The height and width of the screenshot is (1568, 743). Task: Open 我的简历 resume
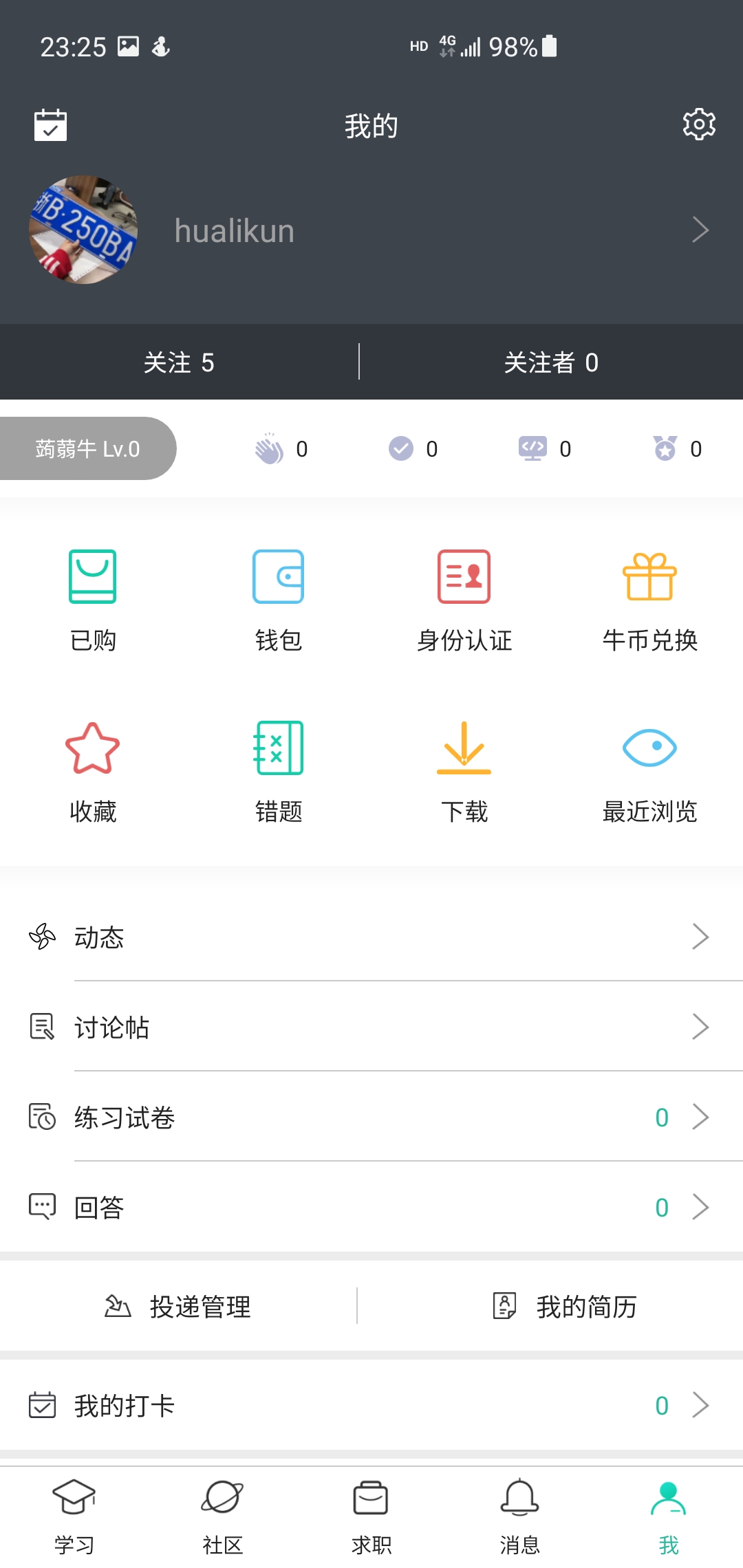pyautogui.click(x=566, y=1306)
